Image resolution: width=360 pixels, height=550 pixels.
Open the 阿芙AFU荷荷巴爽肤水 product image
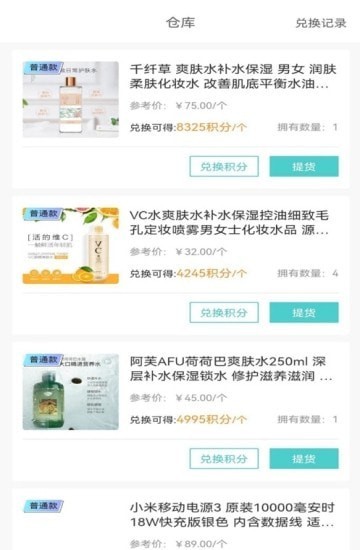(x=71, y=392)
